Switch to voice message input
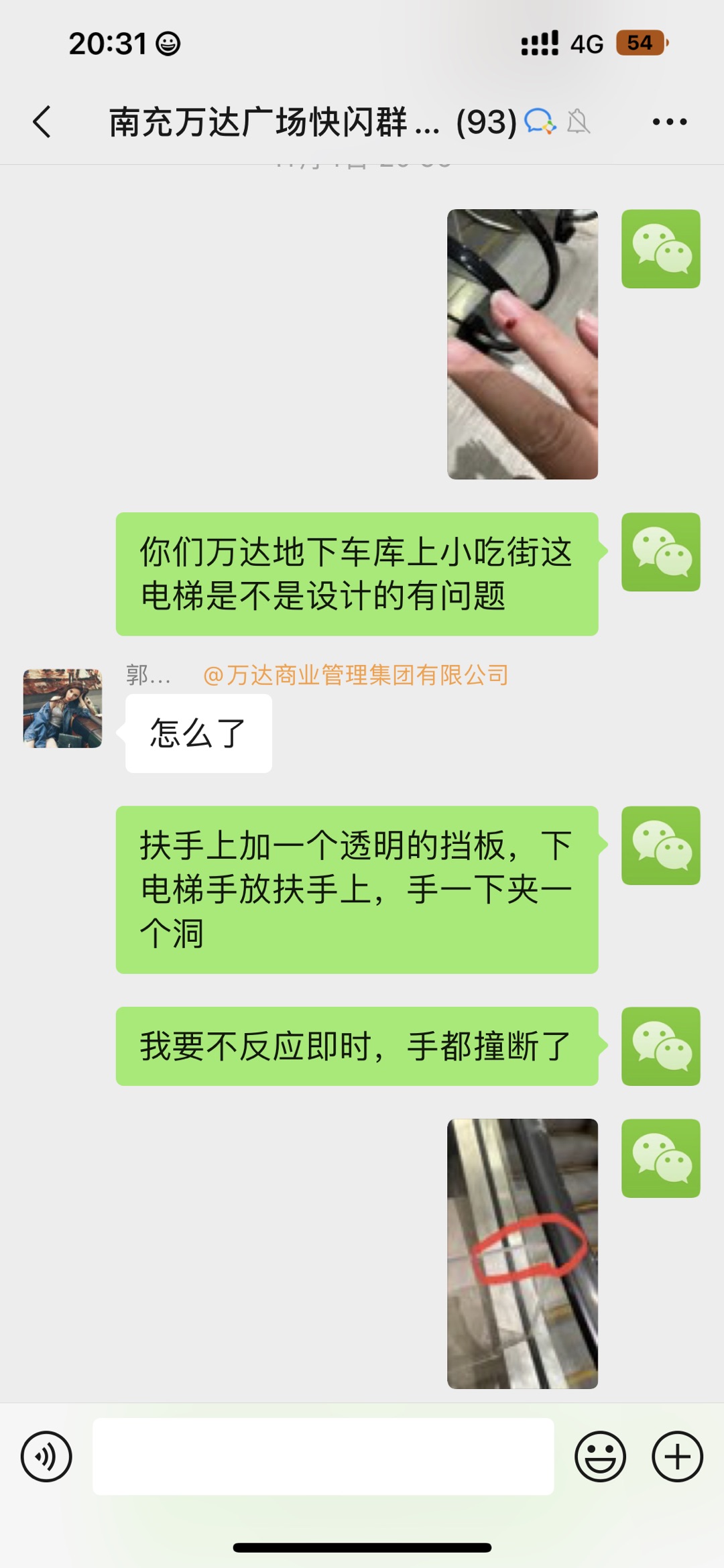This screenshot has height=1568, width=724. (46, 1457)
